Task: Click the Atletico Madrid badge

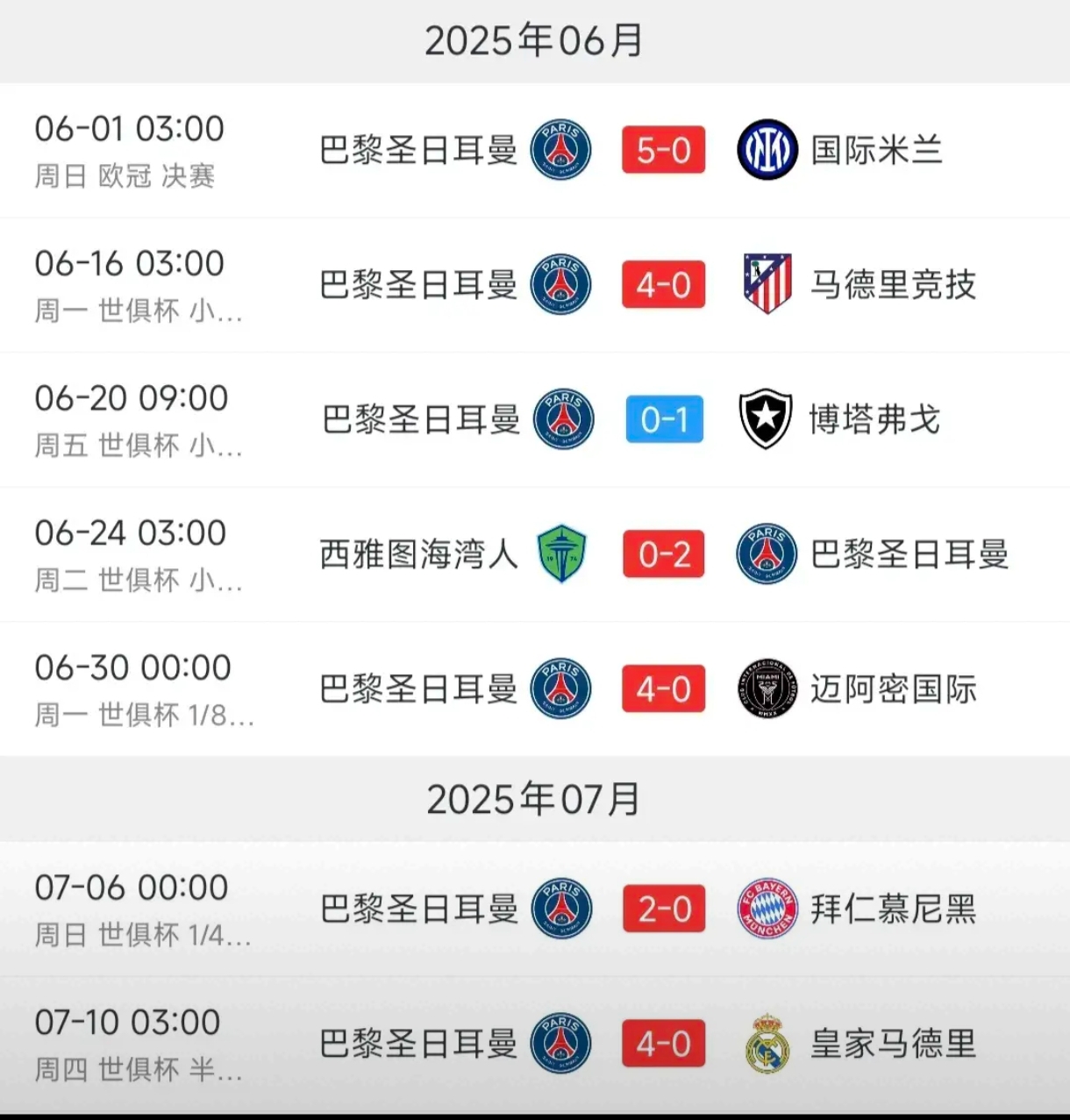Action: pyautogui.click(x=767, y=285)
